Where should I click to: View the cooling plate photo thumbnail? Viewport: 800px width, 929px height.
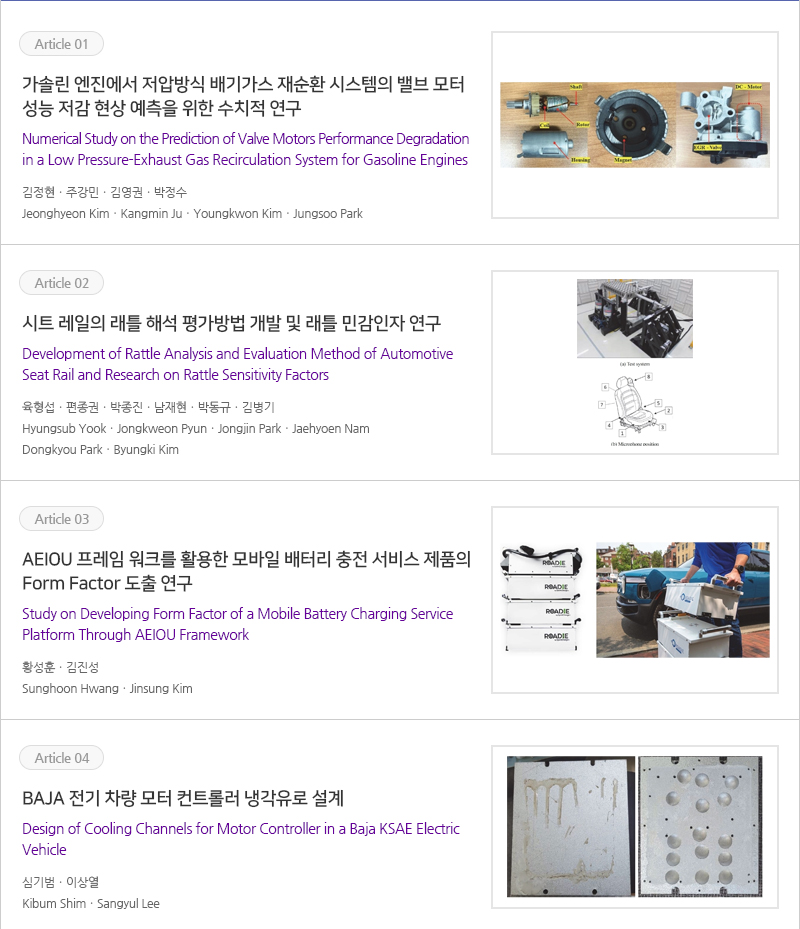(634, 826)
